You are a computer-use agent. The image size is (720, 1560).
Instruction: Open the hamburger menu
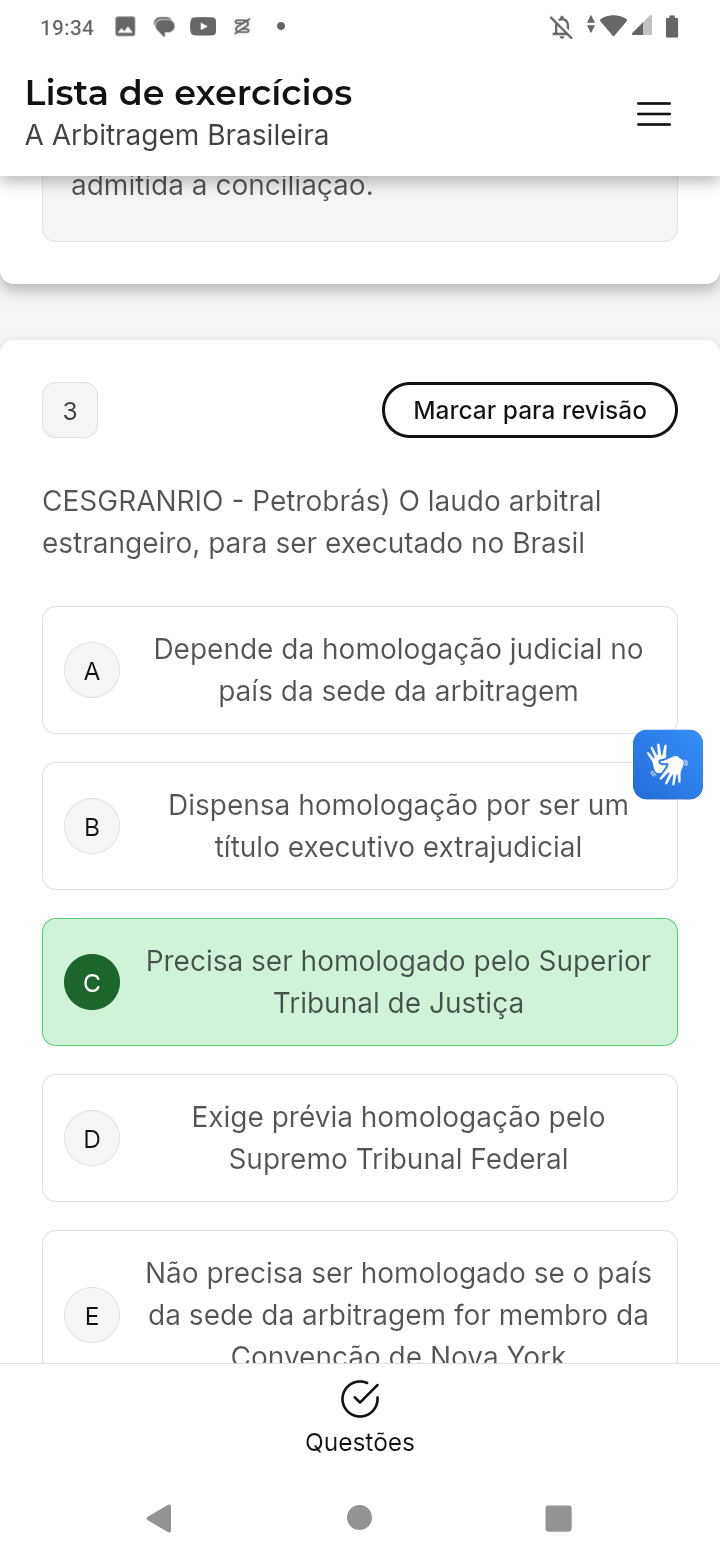tap(653, 114)
